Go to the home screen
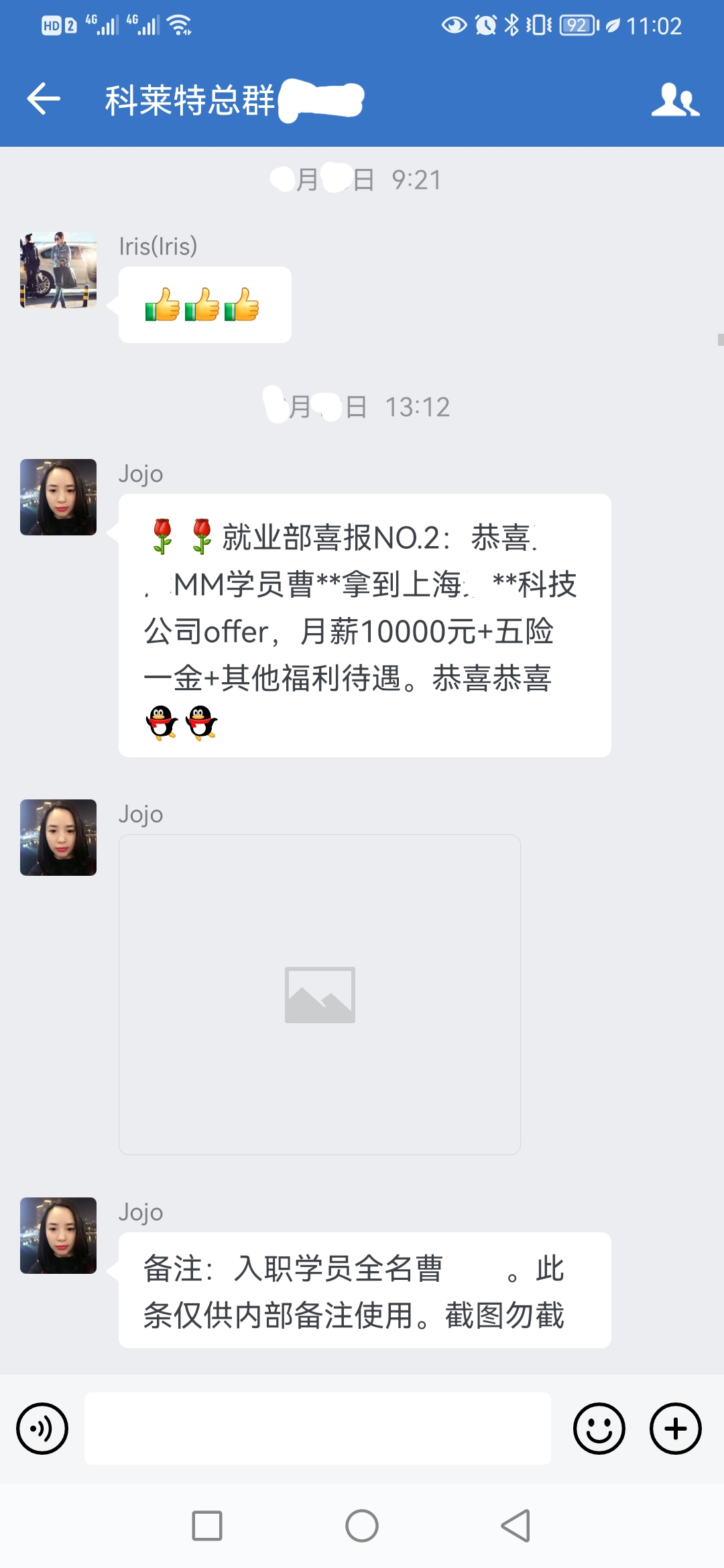The height and width of the screenshot is (1568, 724). [362, 1526]
